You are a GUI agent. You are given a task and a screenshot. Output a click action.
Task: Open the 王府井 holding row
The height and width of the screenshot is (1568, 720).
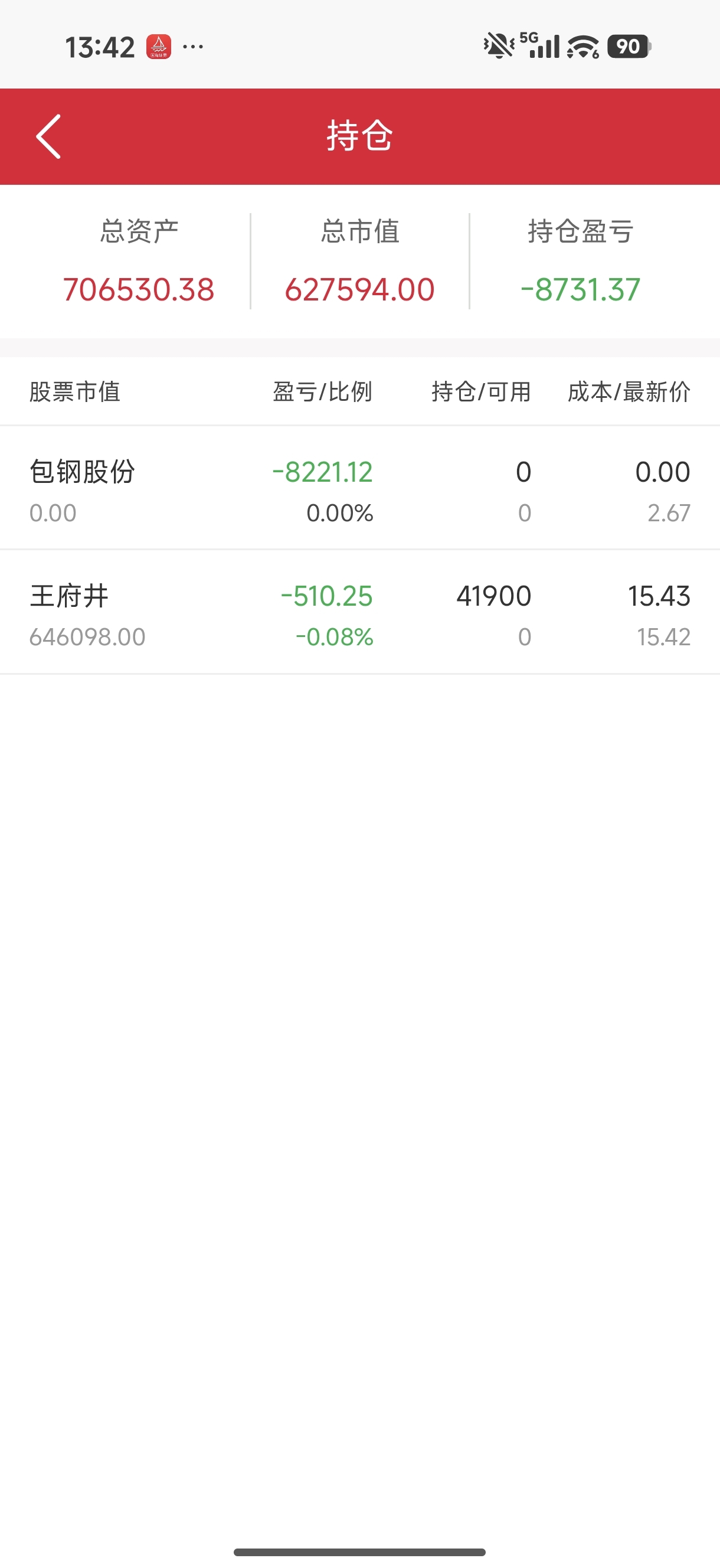359,612
